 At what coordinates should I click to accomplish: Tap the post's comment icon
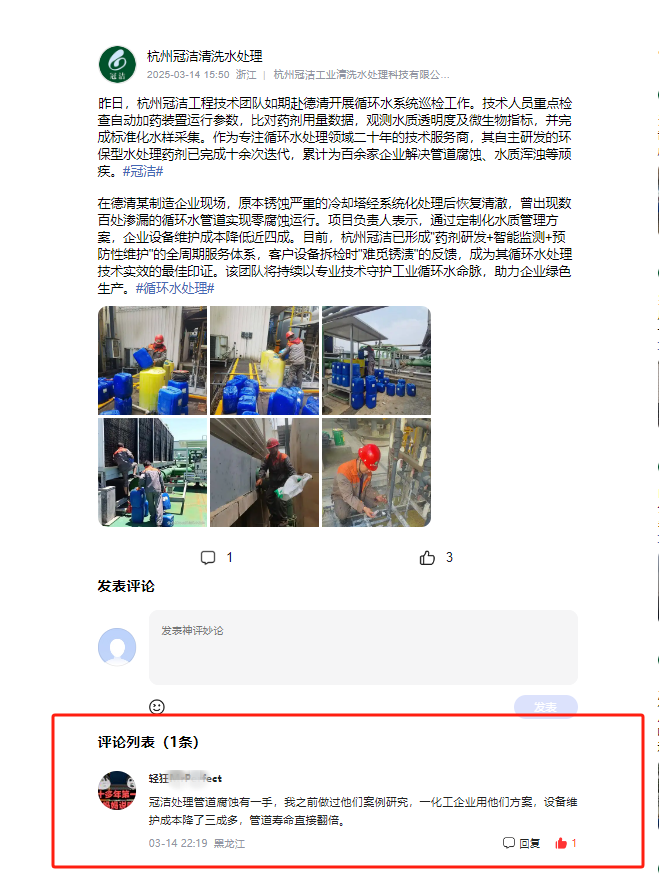(208, 557)
